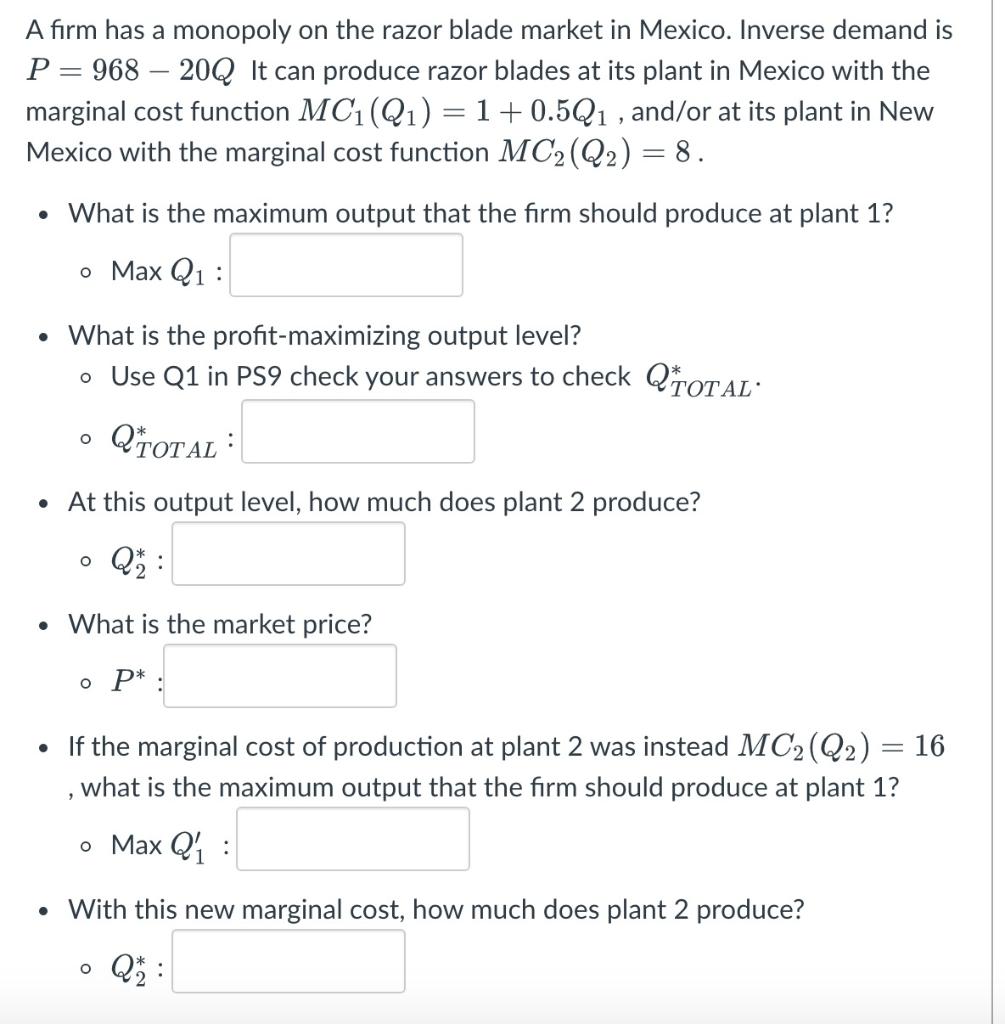The image size is (1005, 1024).
Task: Tap the Q* TOTAL profit-maximizing output field
Action: pyautogui.click(x=357, y=432)
